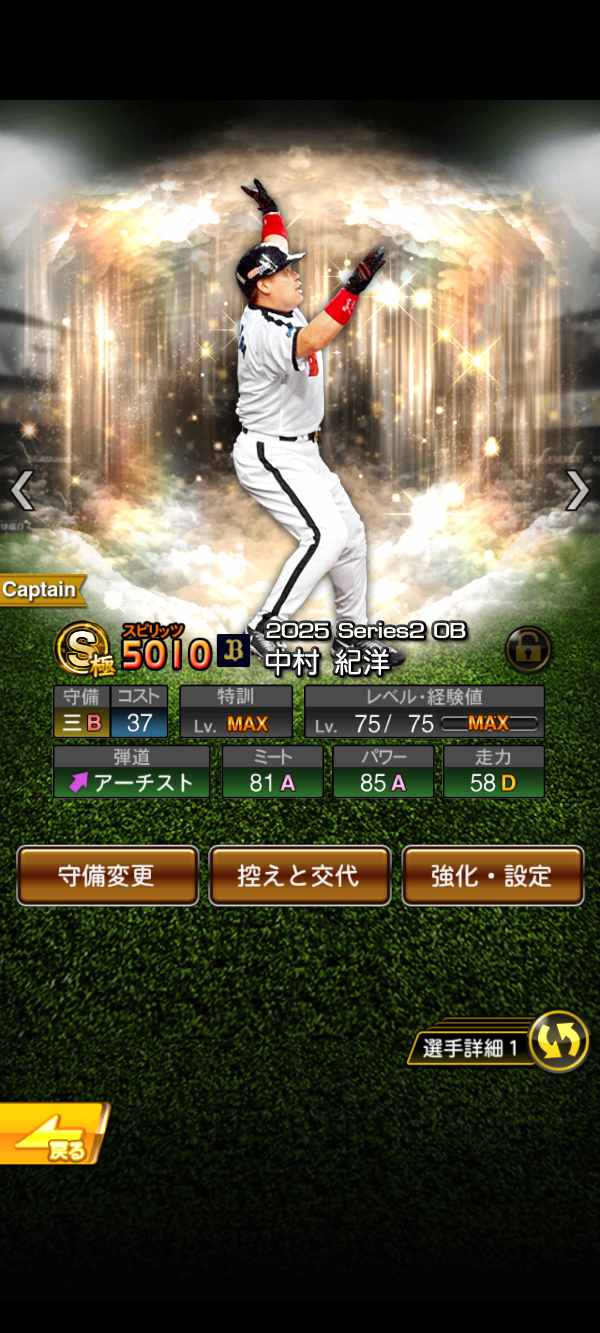Open 強化・設定 menu
Image resolution: width=600 pixels, height=1333 pixels.
coord(492,876)
